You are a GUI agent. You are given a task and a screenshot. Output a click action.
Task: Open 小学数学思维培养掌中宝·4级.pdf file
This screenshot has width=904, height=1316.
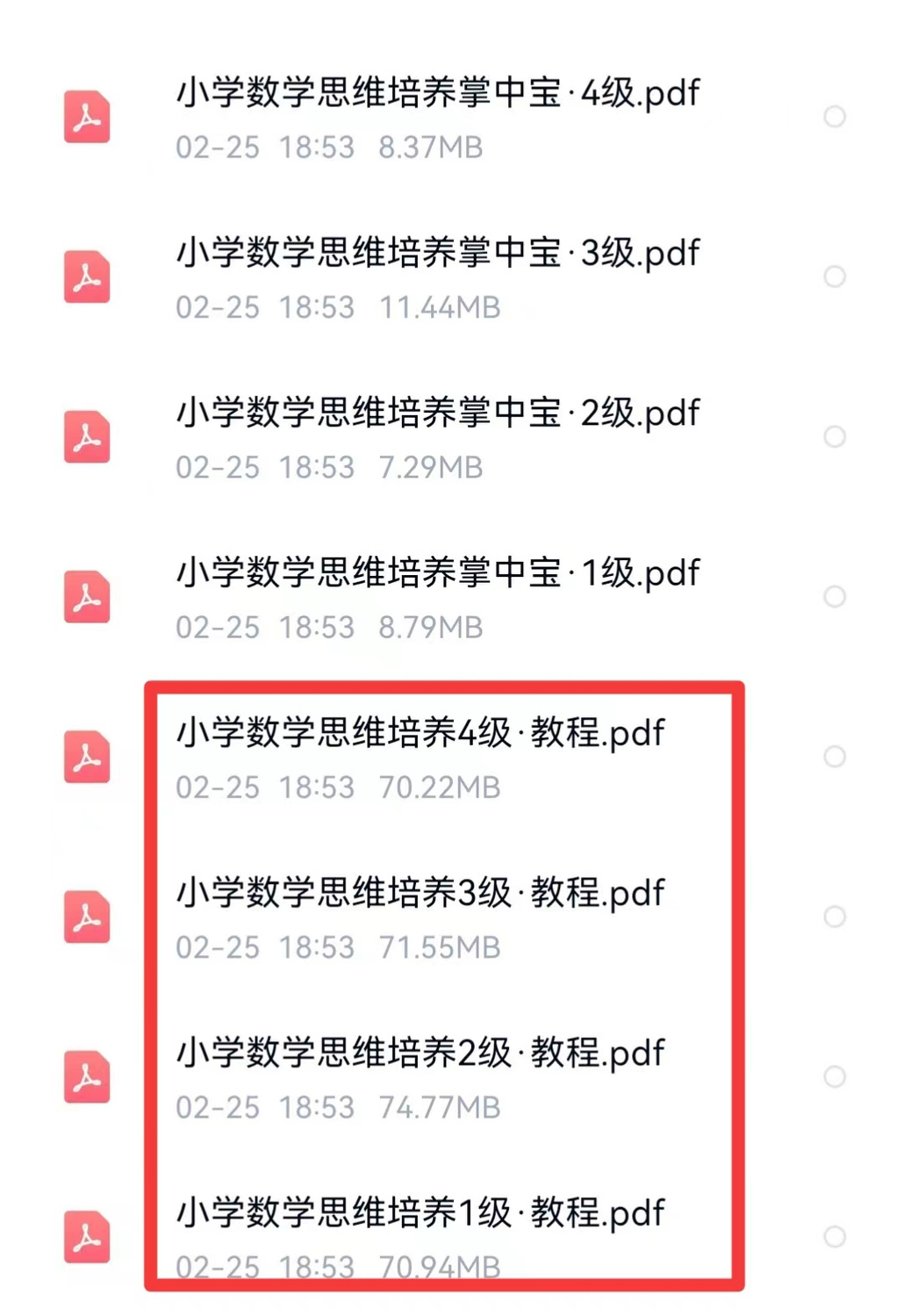(x=438, y=93)
